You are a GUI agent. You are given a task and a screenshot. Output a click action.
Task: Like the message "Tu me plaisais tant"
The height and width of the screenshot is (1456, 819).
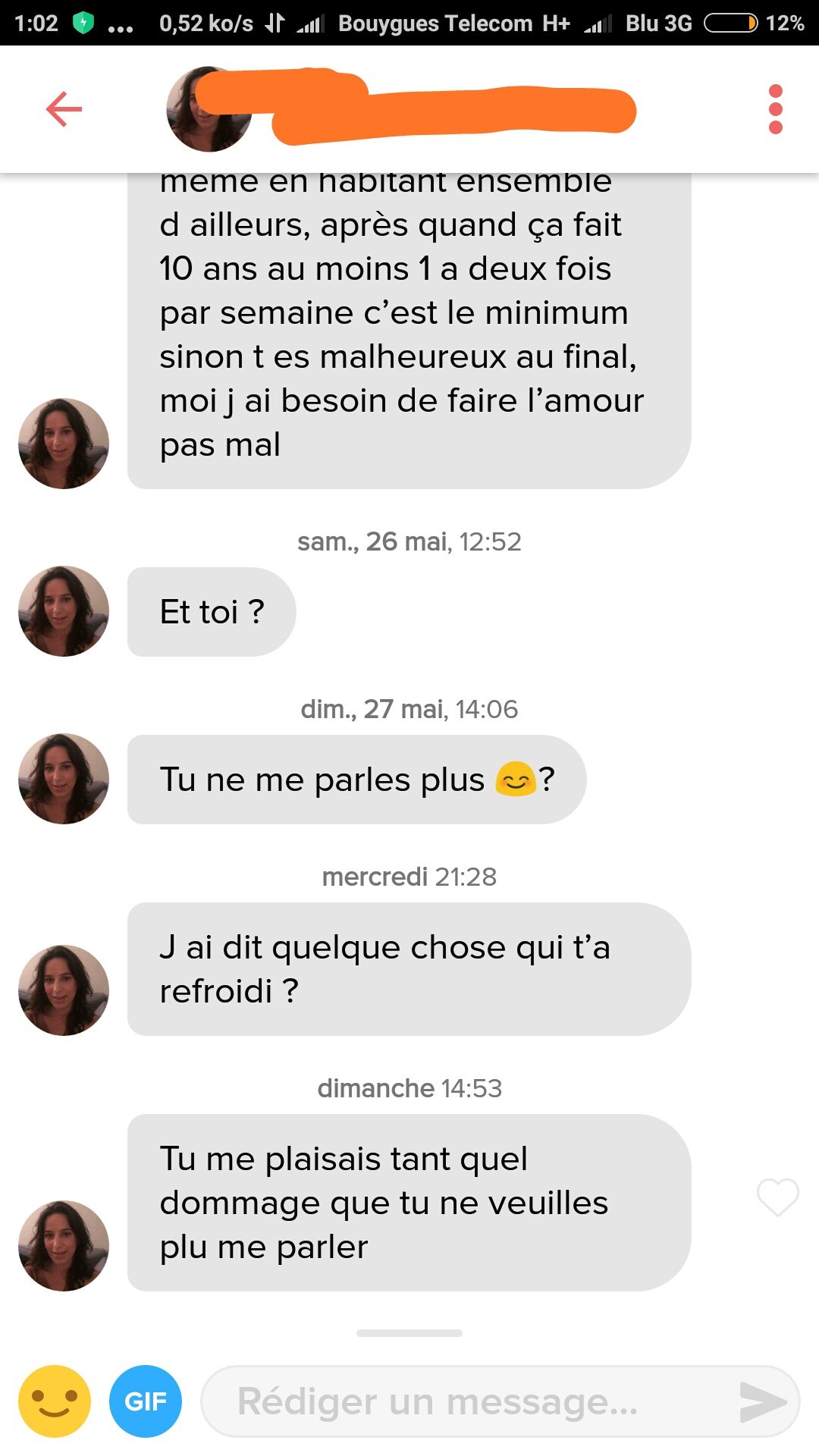coord(778,1197)
